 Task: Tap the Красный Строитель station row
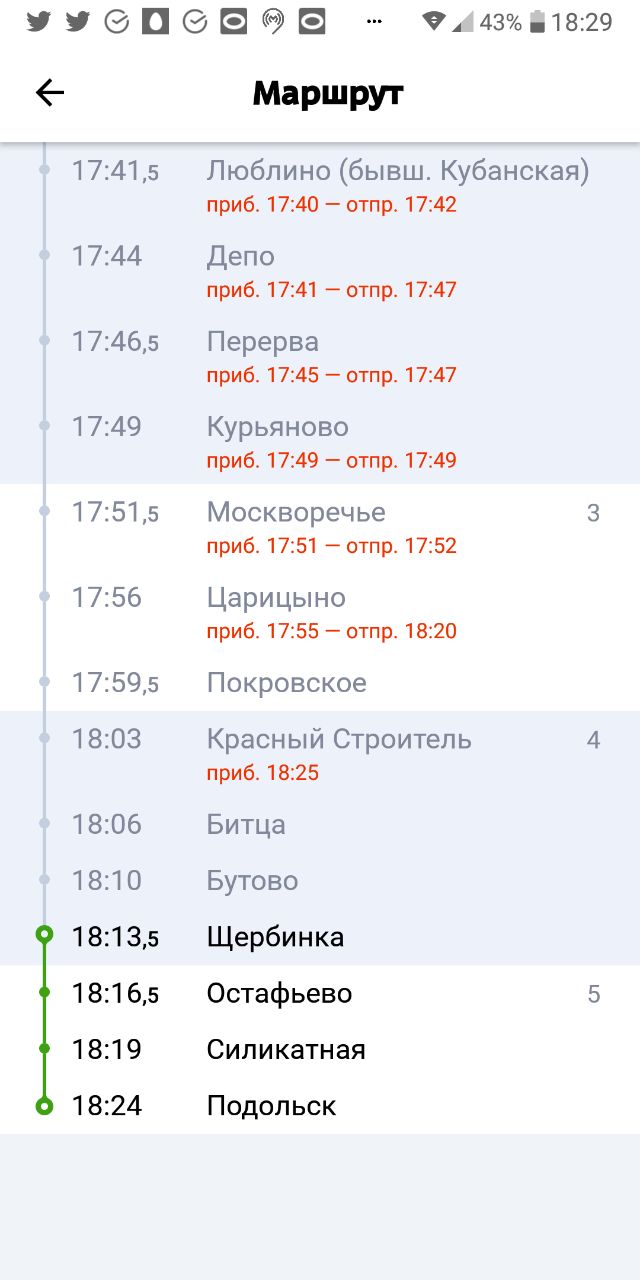320,754
